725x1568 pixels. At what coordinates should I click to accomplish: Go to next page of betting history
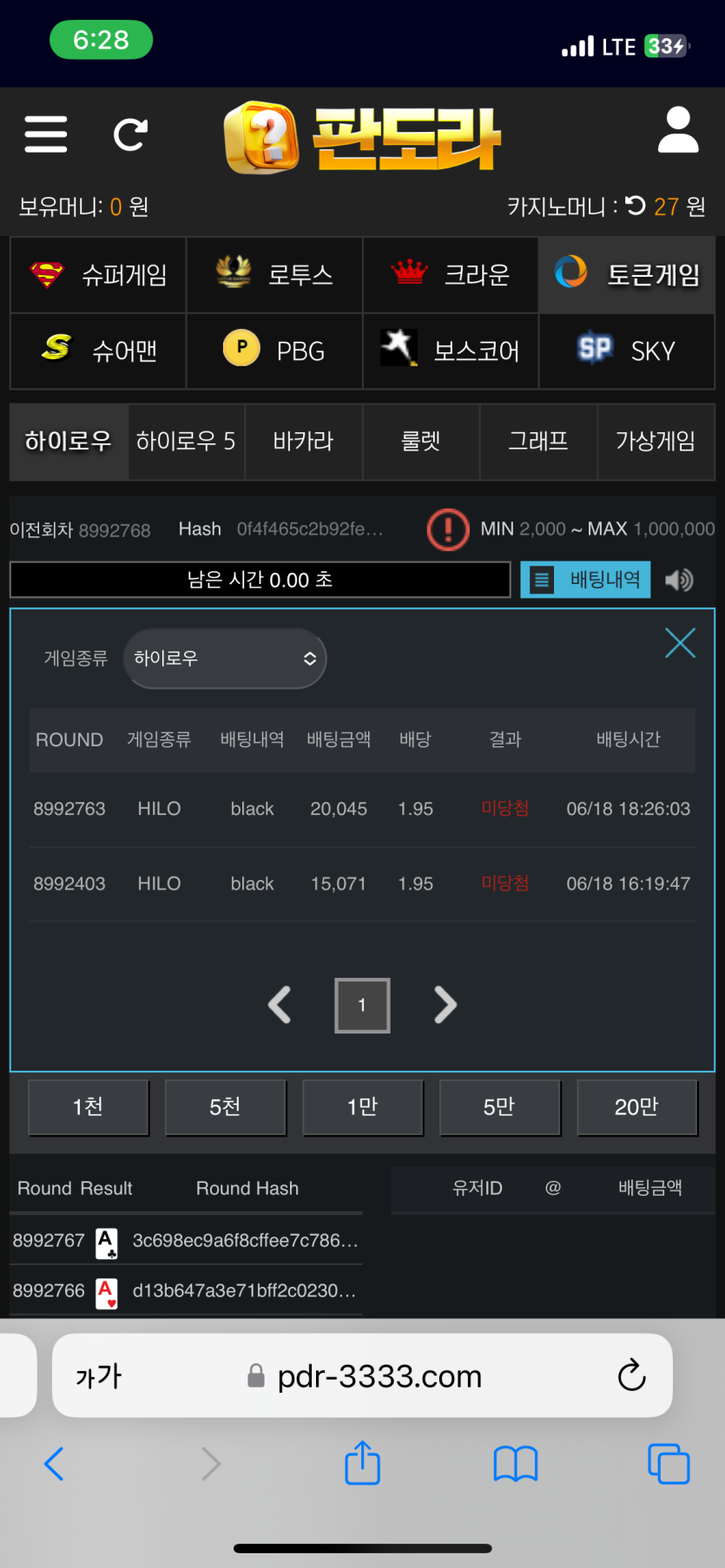[445, 1005]
